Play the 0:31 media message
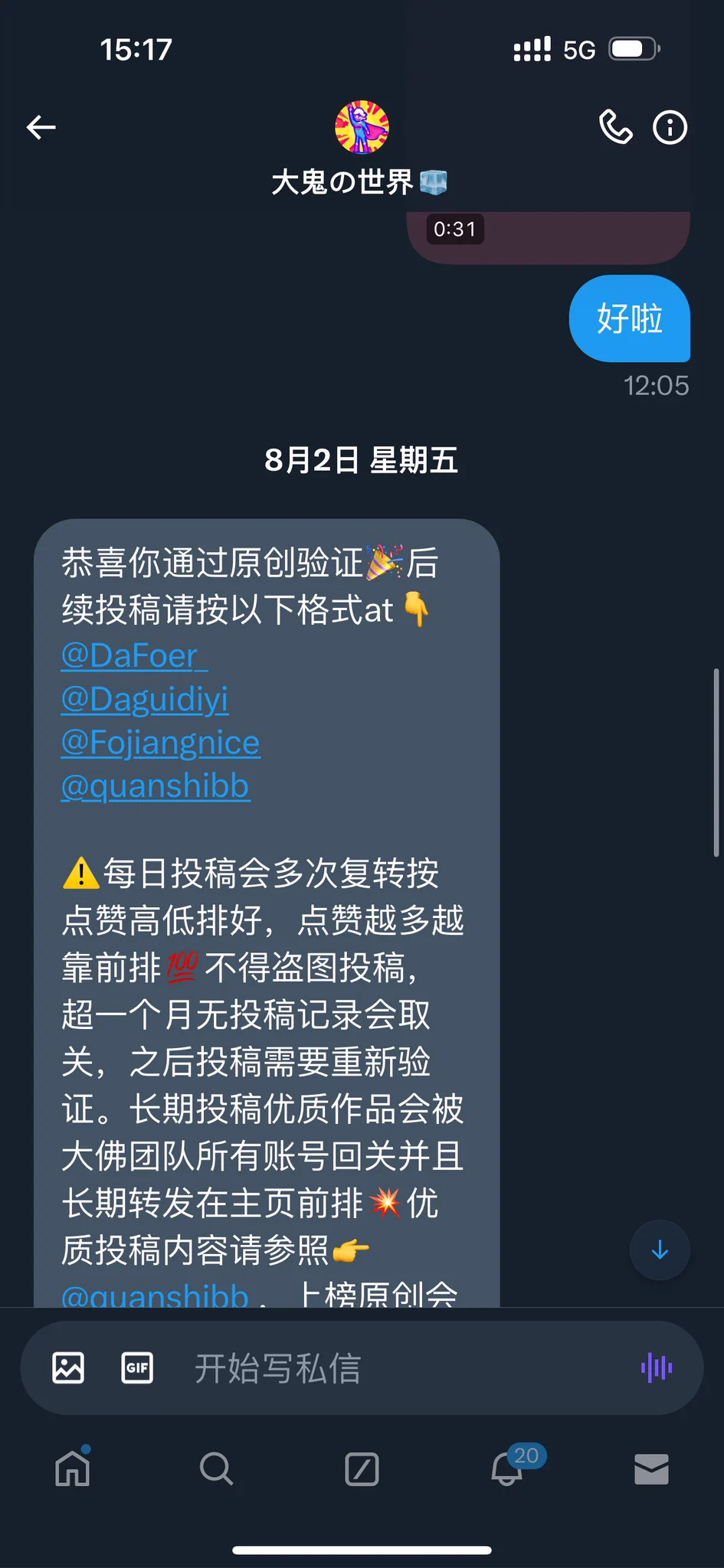This screenshot has width=724, height=1568. [548, 236]
